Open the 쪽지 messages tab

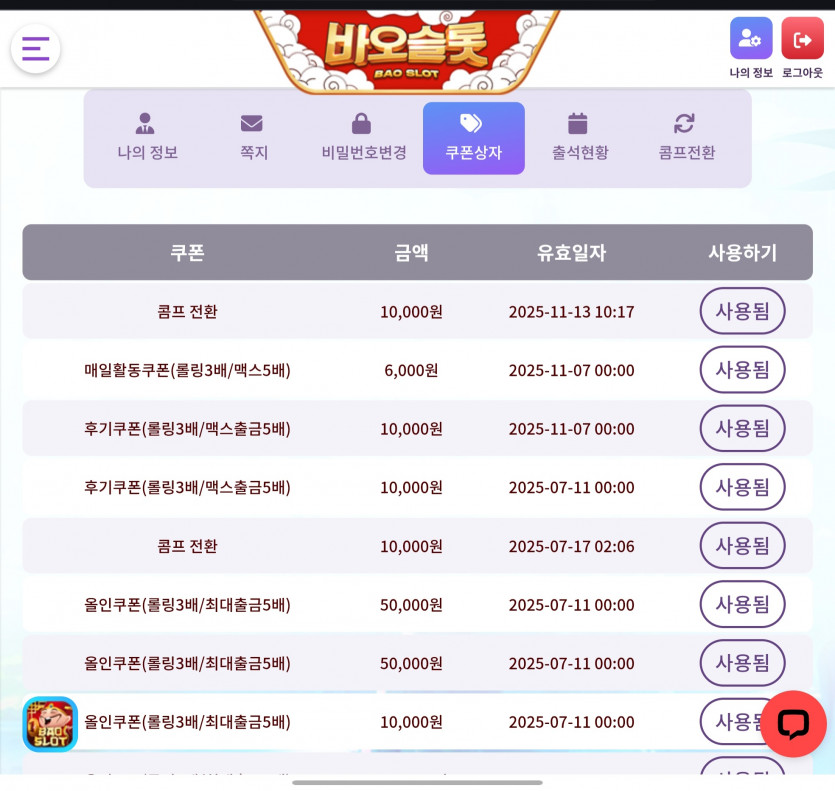[x=253, y=138]
